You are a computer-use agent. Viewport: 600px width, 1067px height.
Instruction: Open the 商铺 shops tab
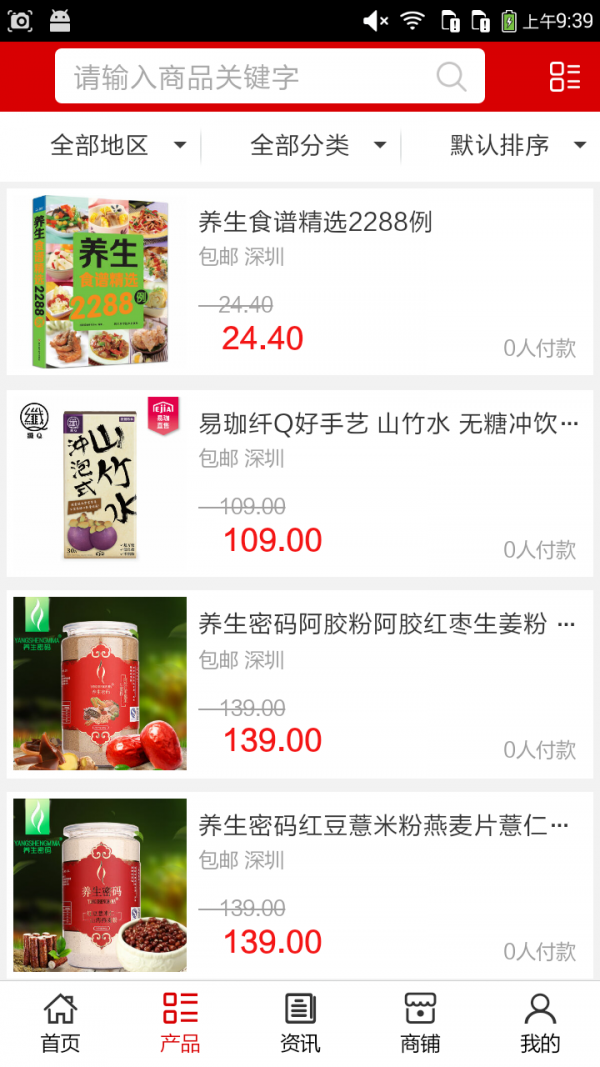click(x=420, y=1023)
